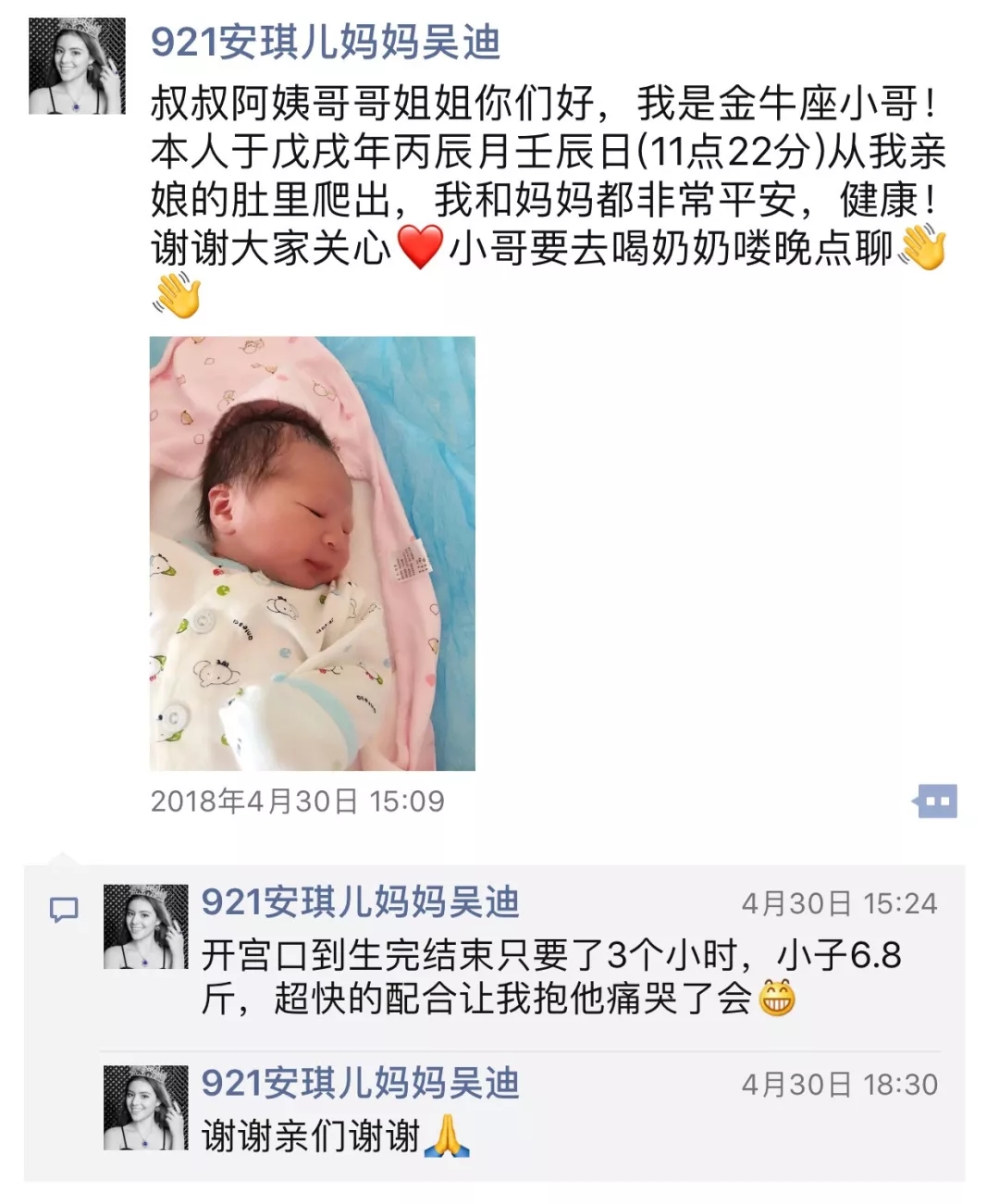Open the commenter name on the 15:24 comment
Screen dimensions: 999x1204
361,902
